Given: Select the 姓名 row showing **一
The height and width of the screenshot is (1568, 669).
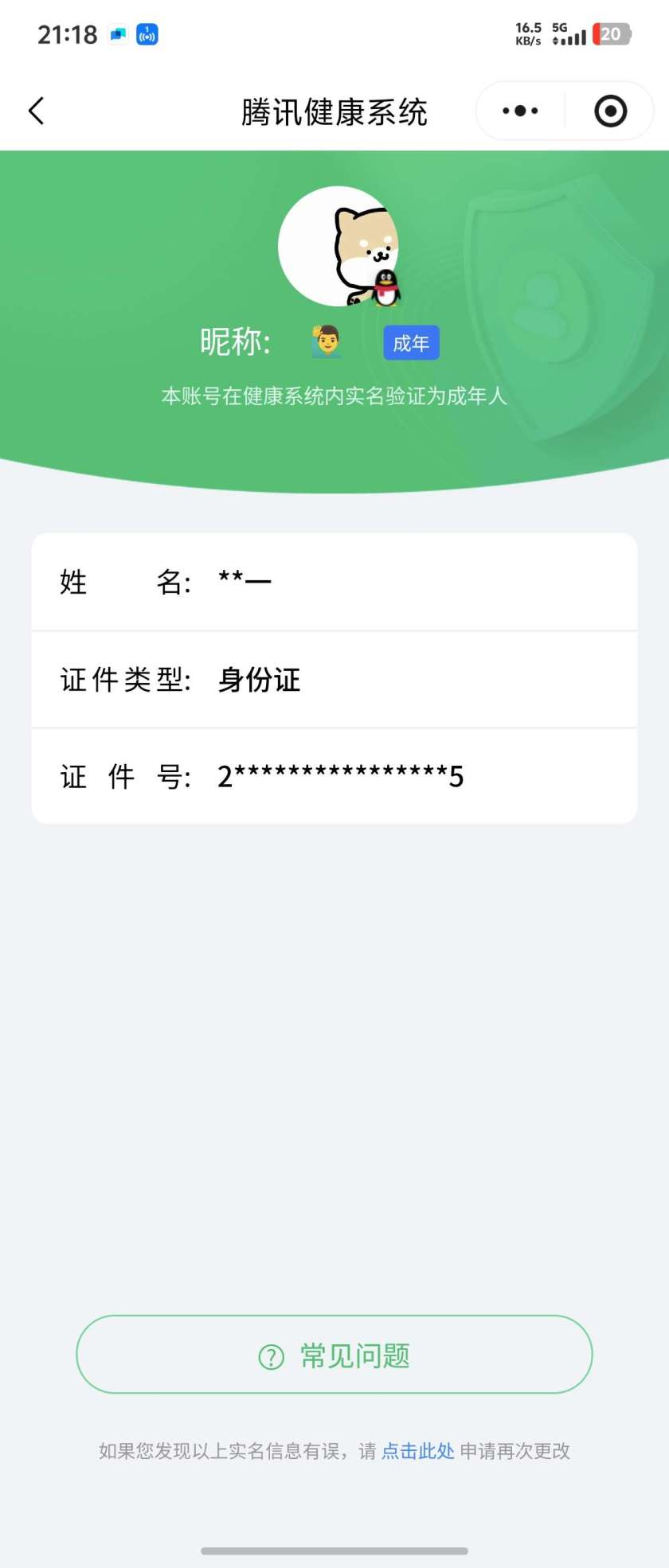Looking at the screenshot, I should [334, 581].
